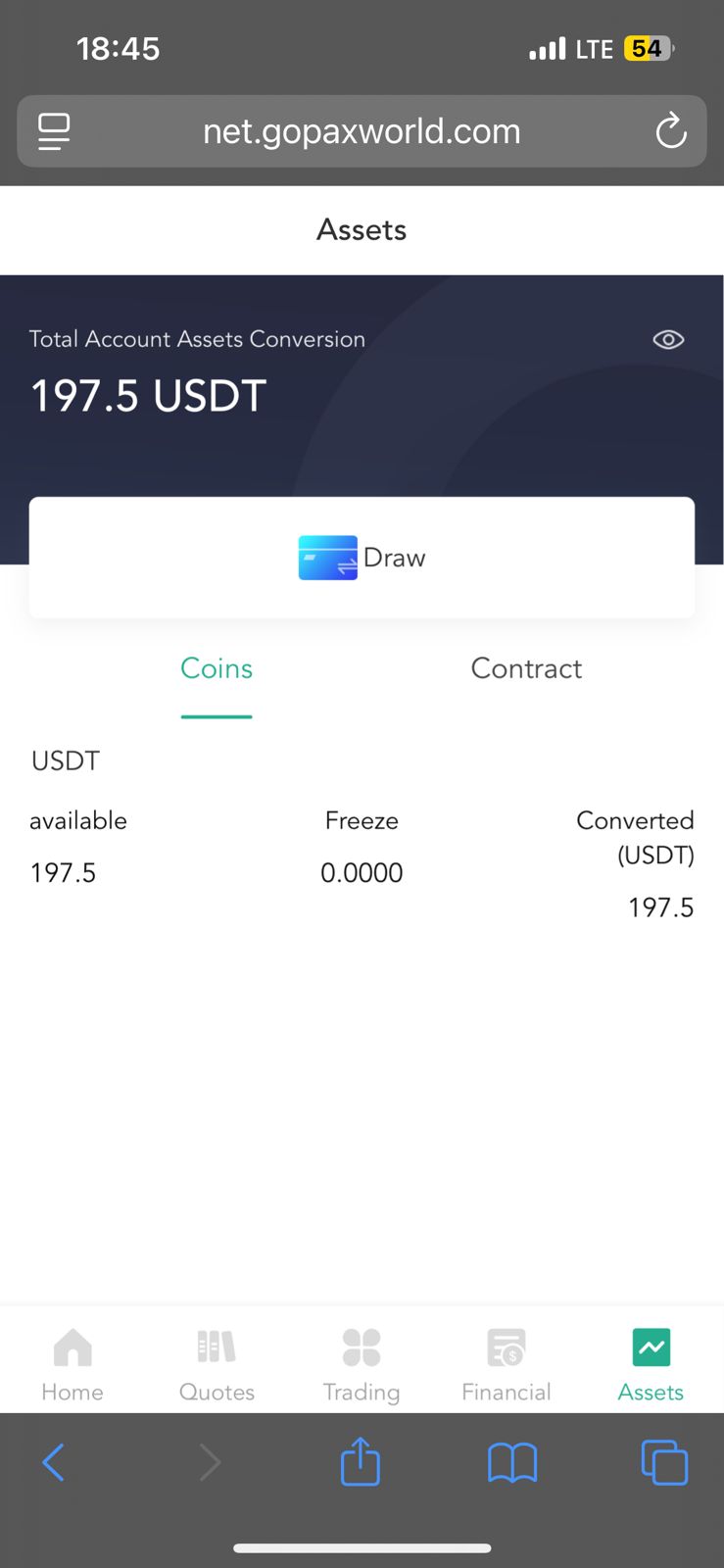Switch to the Trading tab
The width and height of the screenshot is (724, 1568).
click(x=362, y=1365)
